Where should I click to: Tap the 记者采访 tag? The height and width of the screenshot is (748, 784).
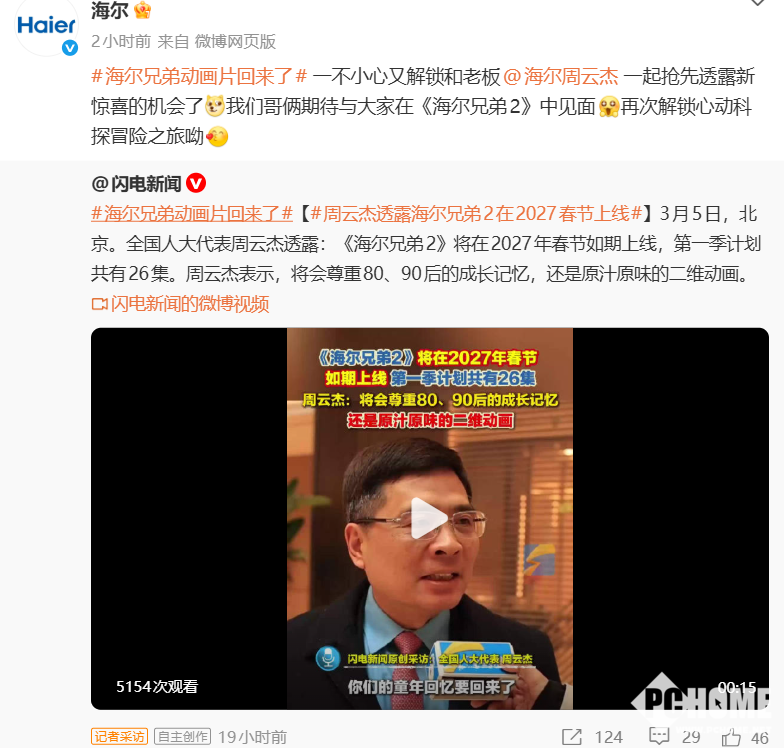120,737
